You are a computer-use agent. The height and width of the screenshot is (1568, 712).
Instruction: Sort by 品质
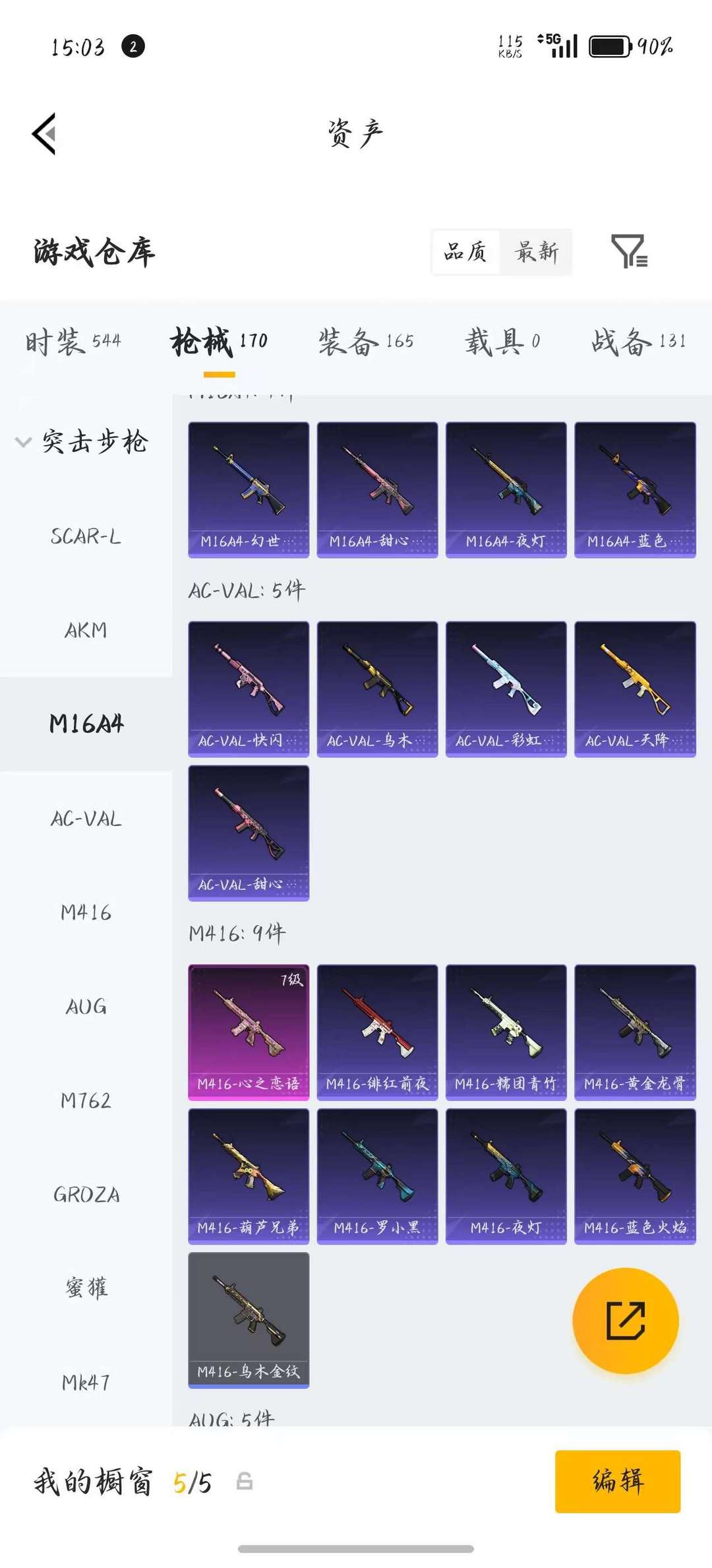[465, 252]
